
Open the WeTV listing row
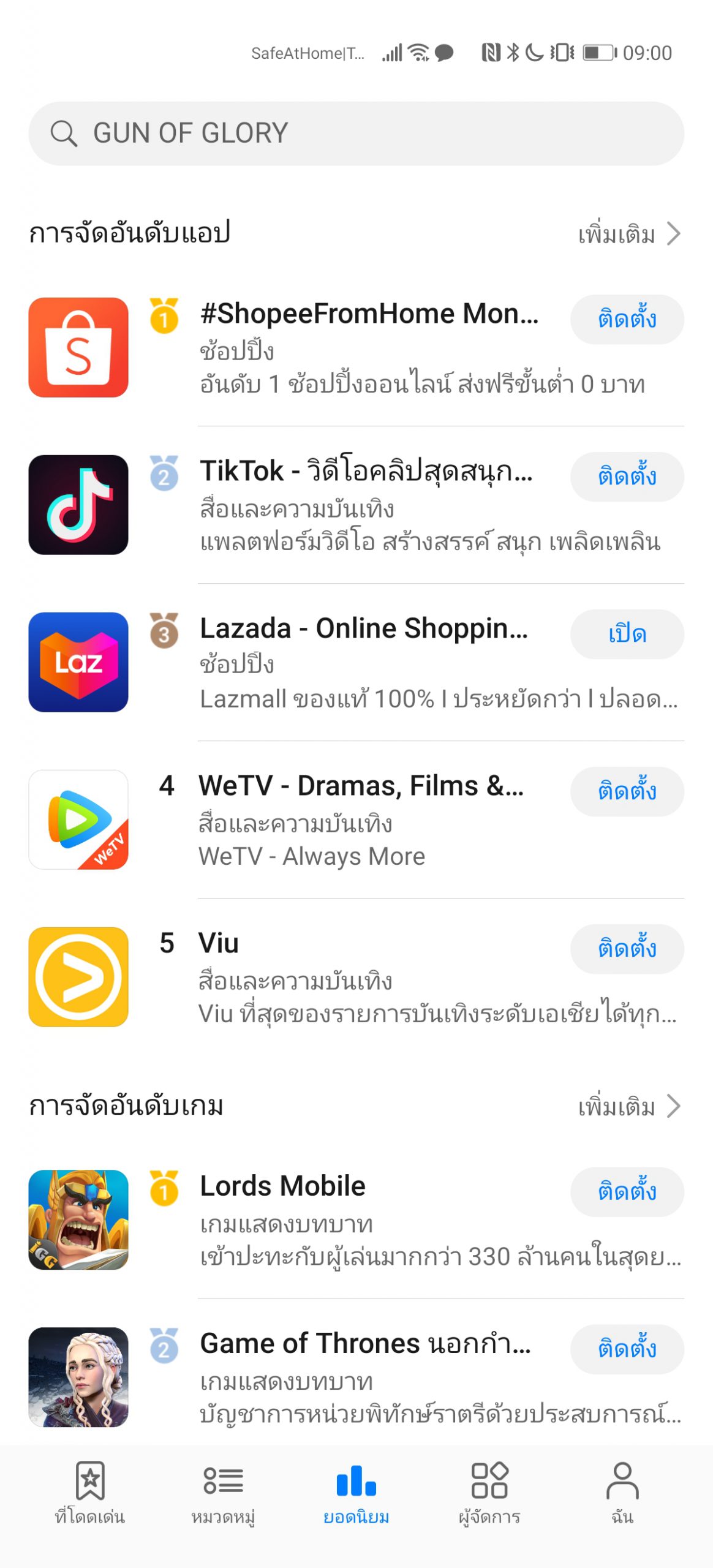click(368, 822)
